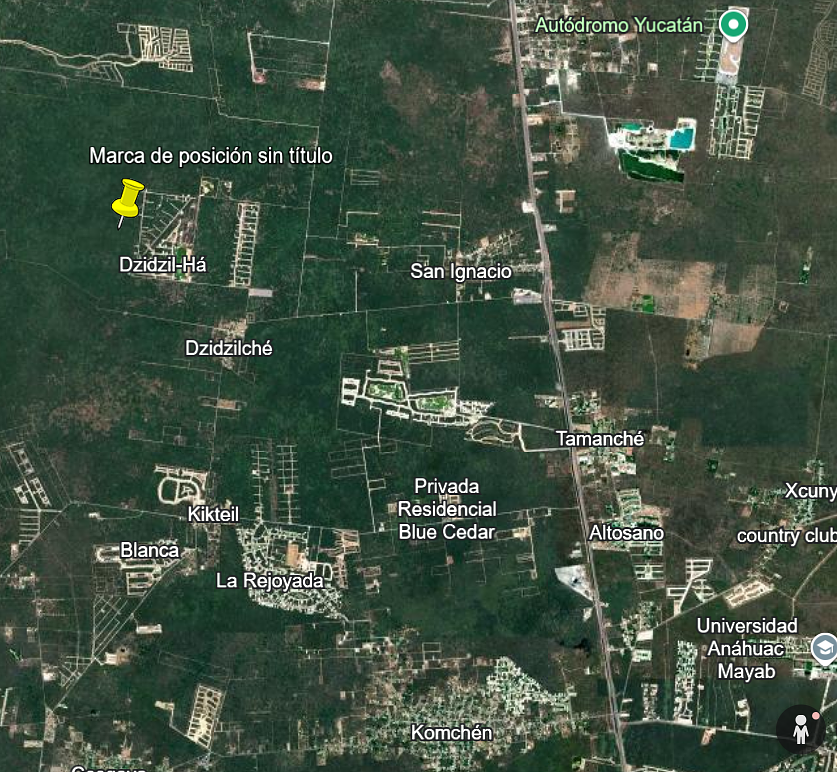
Task: Open the Universidad Anáhuac Mayab marker
Action: point(824,648)
